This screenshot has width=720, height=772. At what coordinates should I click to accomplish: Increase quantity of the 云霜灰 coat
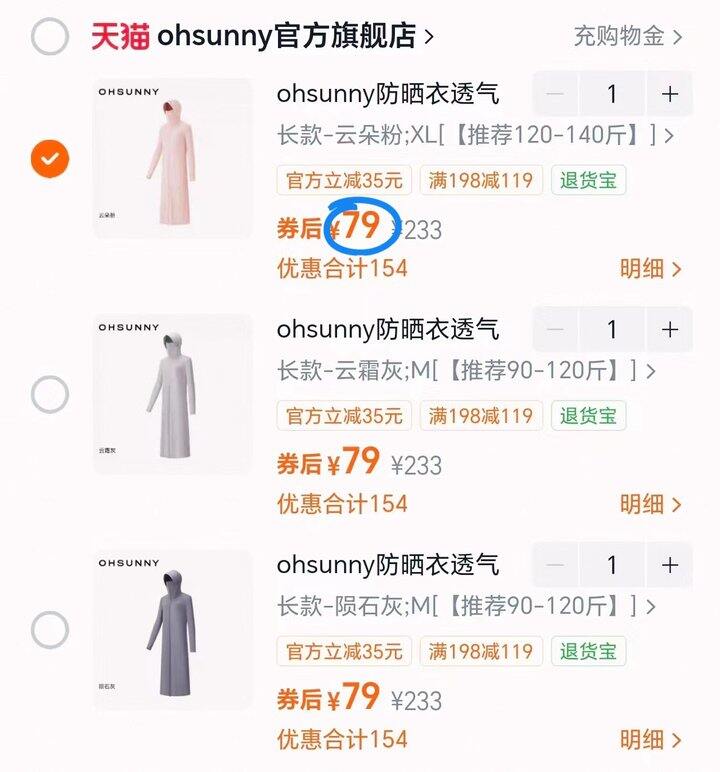point(669,330)
